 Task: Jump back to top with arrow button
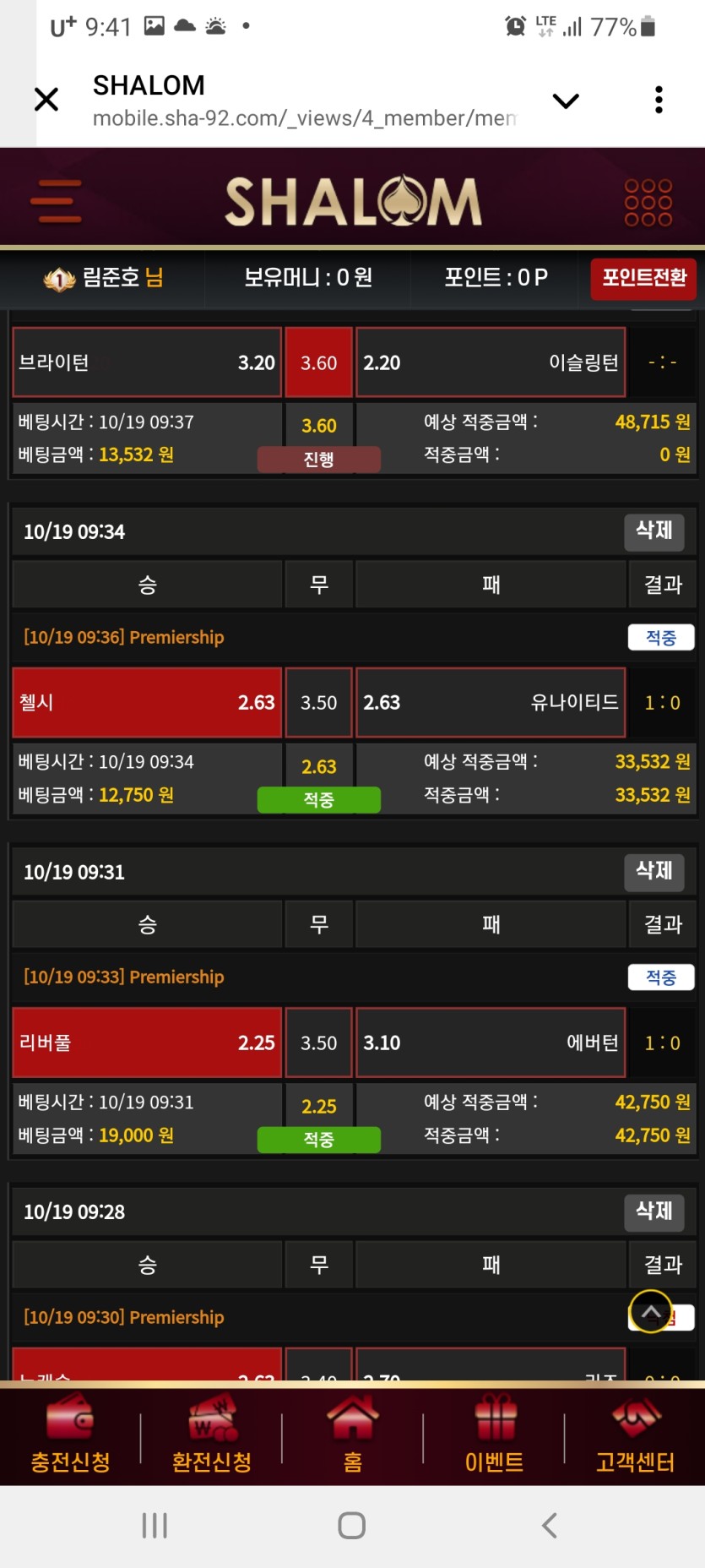(x=650, y=1312)
